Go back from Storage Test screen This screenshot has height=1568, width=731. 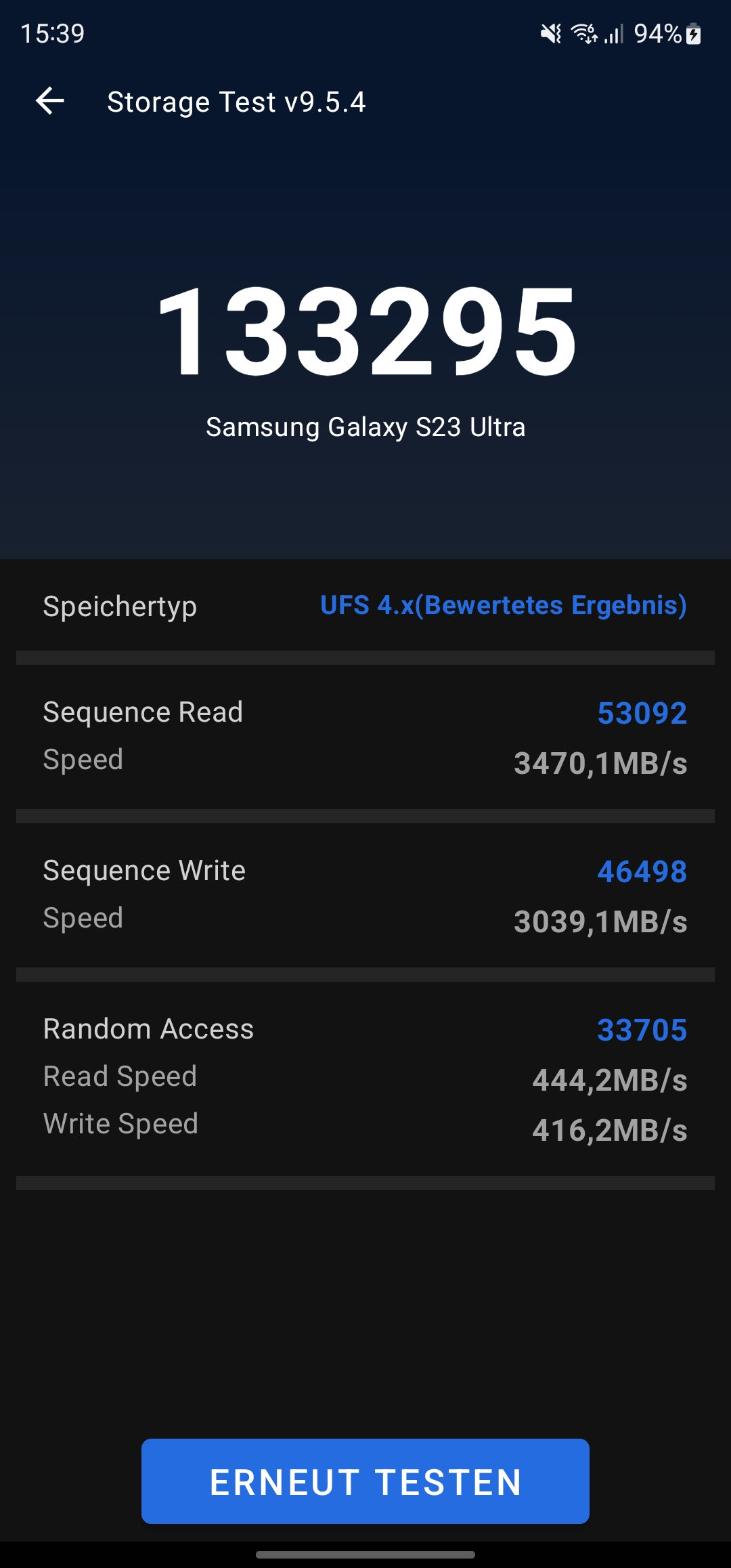[x=50, y=102]
